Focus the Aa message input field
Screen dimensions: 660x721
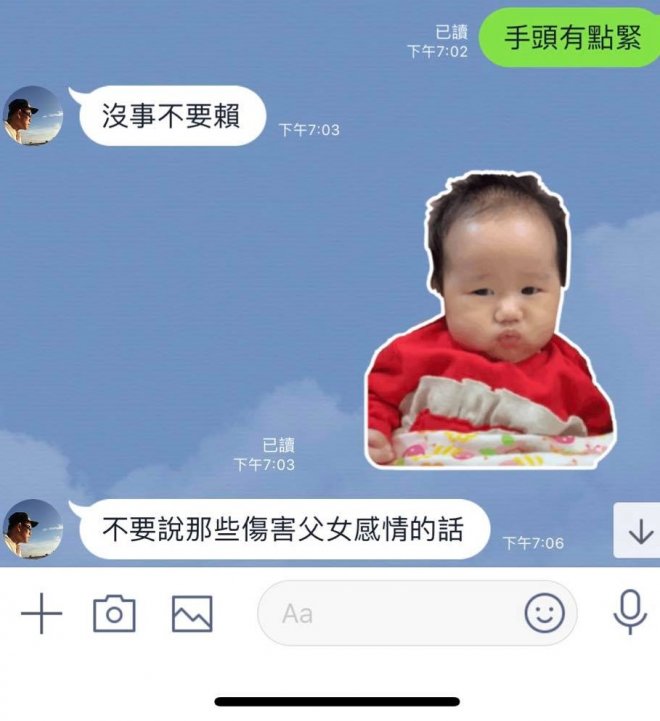(x=390, y=613)
